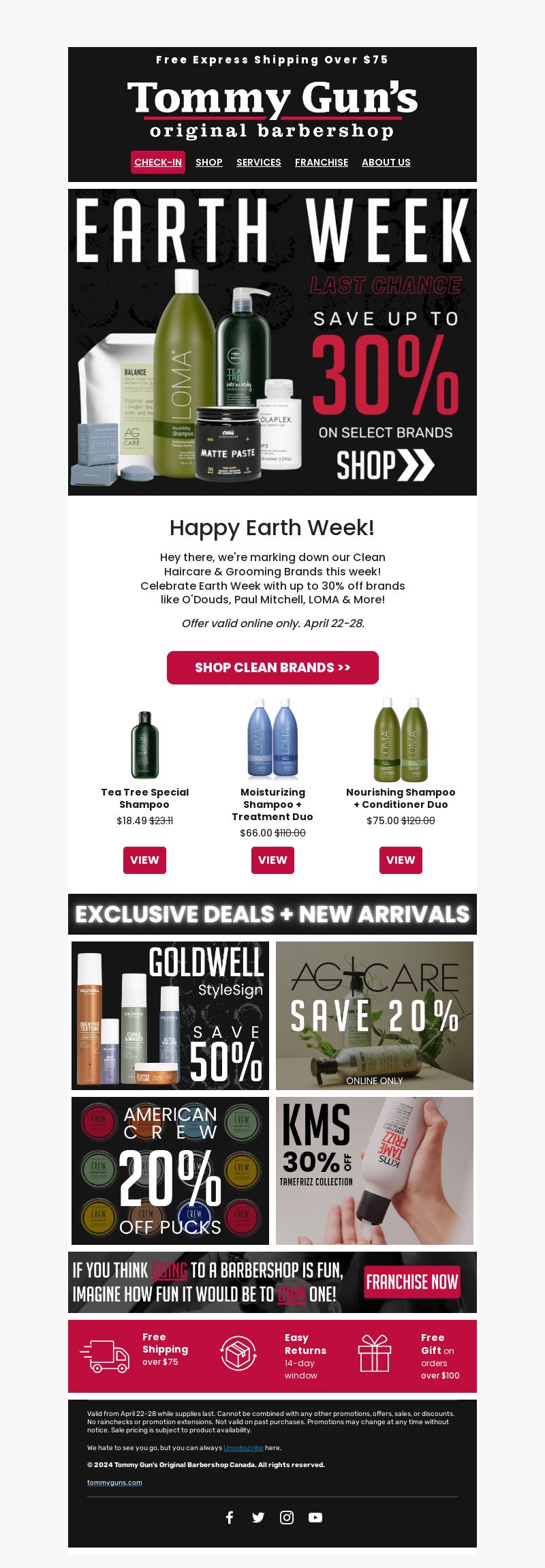
Task: Follow the Unsubscribe link in the footer
Action: pyautogui.click(x=243, y=1447)
